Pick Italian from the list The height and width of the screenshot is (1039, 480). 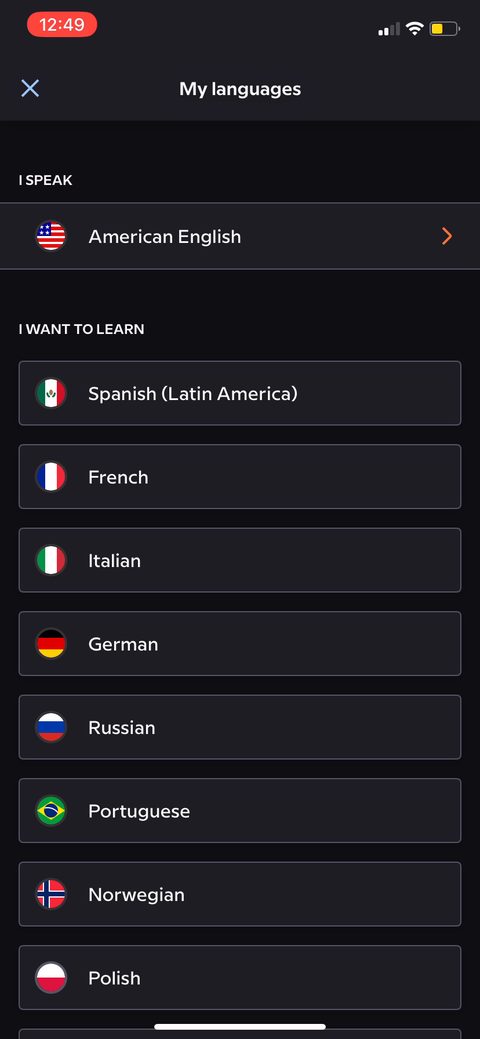click(x=240, y=560)
